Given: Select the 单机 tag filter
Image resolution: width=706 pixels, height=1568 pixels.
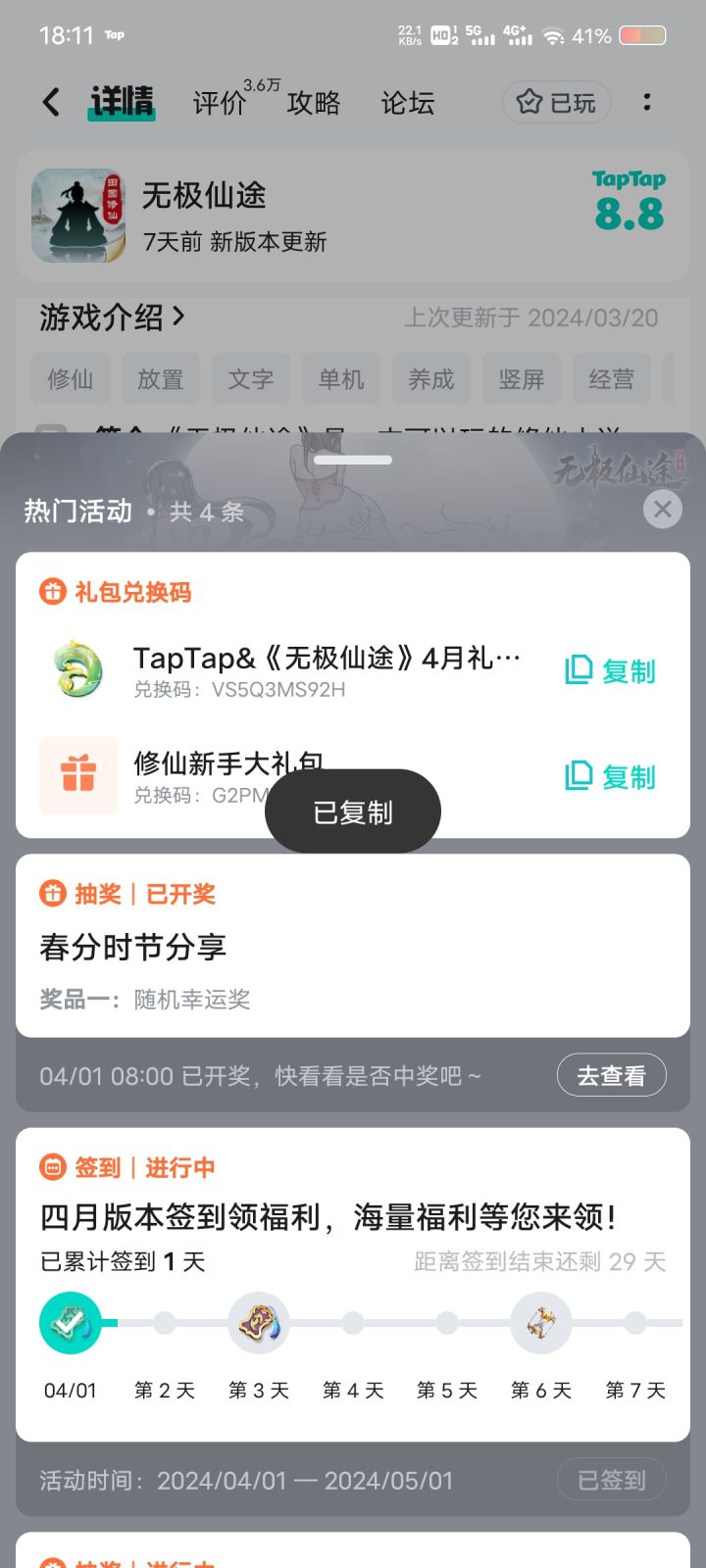Looking at the screenshot, I should pos(341,378).
